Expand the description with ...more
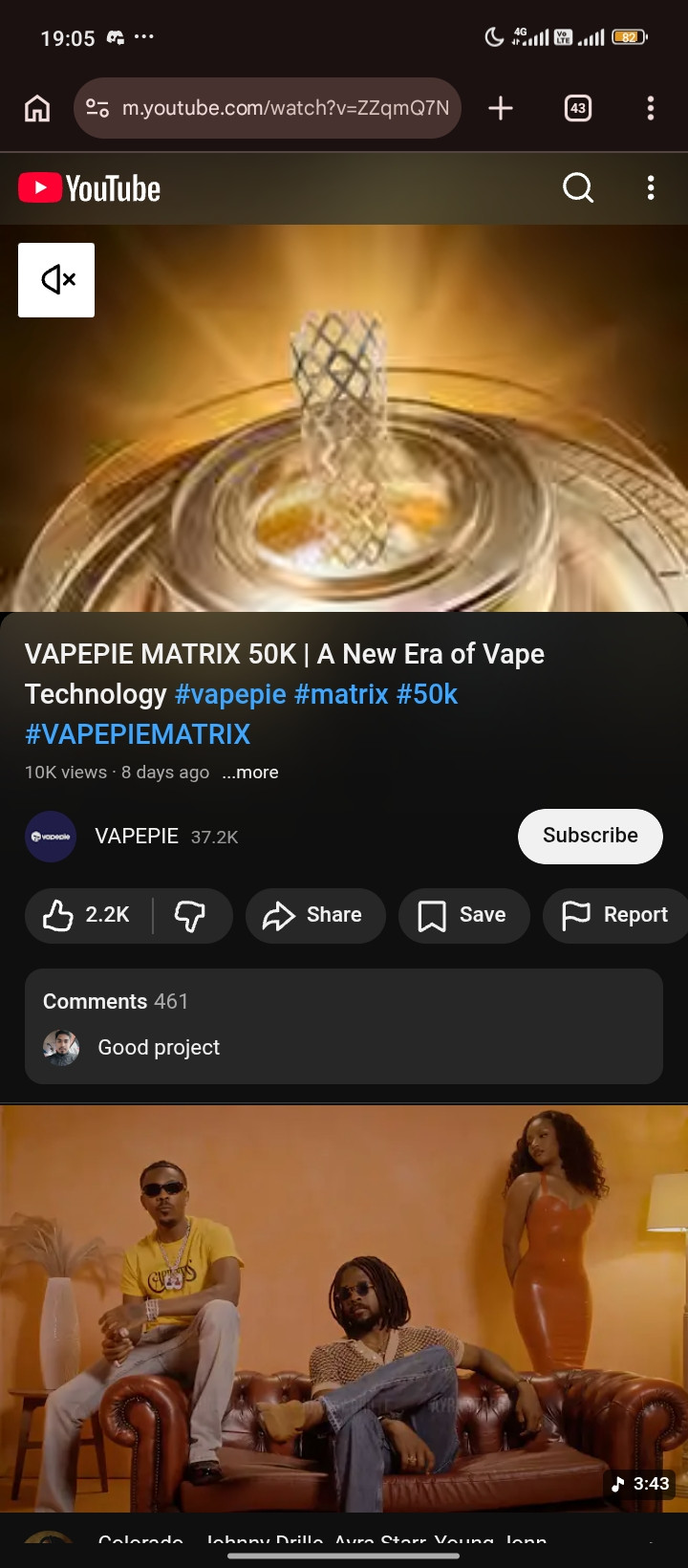688x1568 pixels. (250, 773)
